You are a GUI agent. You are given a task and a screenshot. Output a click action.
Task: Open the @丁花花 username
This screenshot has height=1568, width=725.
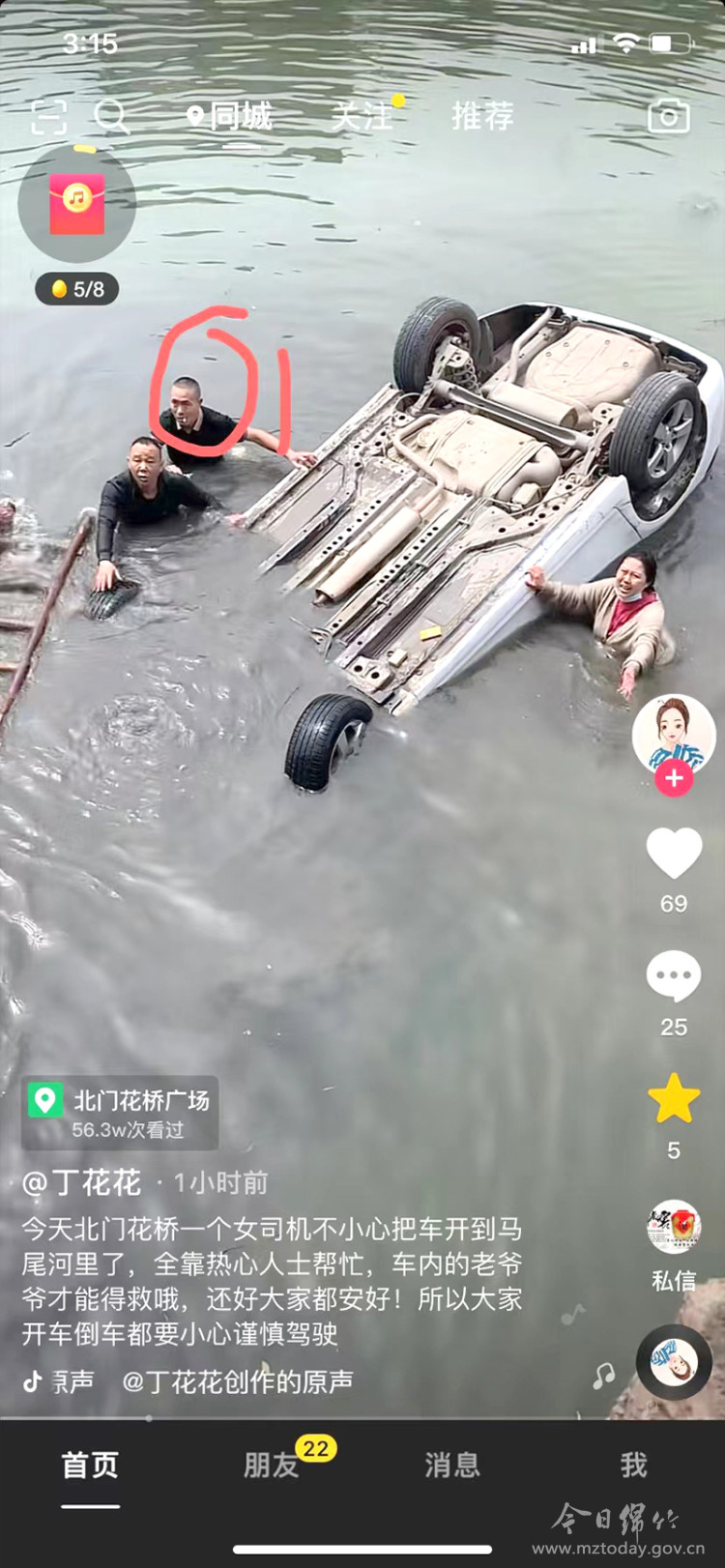tap(82, 1182)
